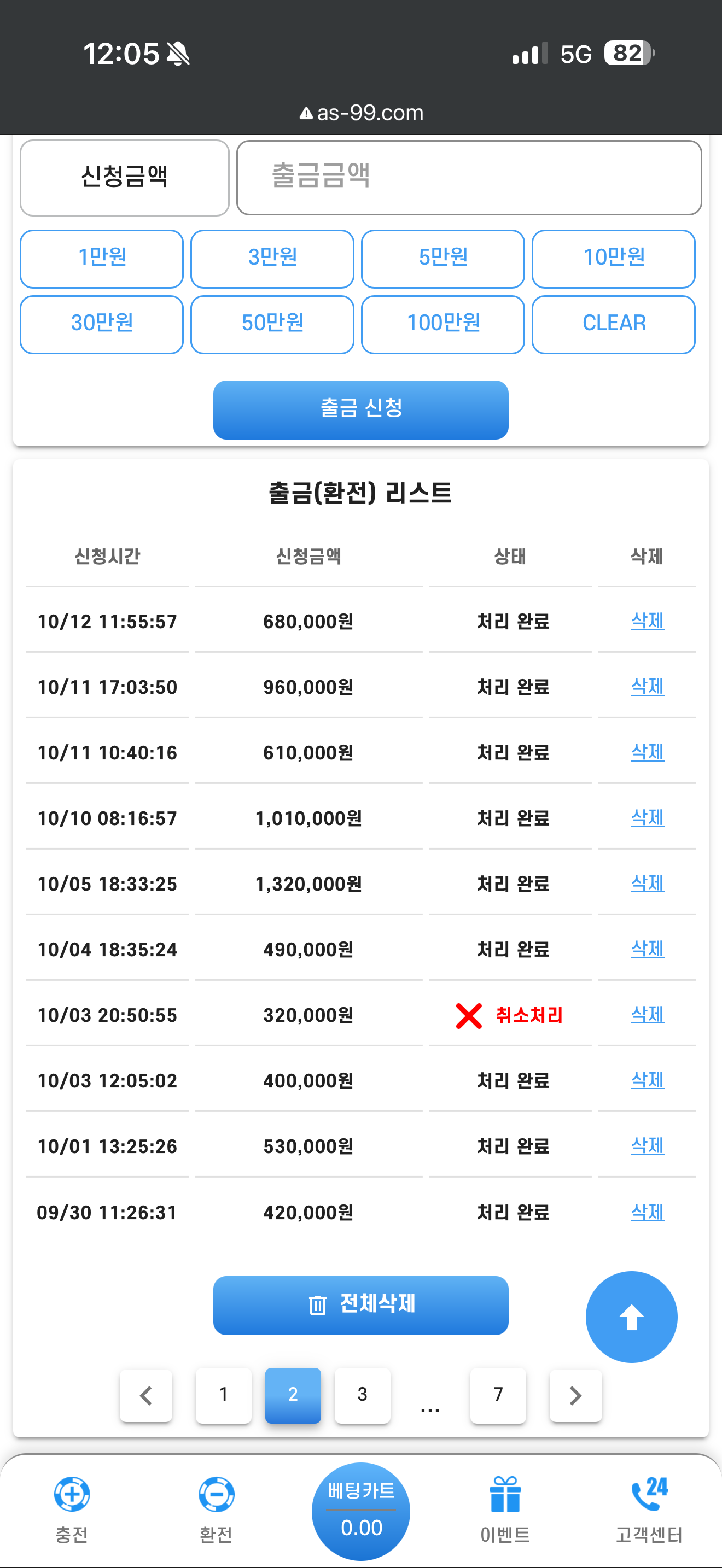This screenshot has width=722, height=1568.
Task: Open the 베팅카트 betting cart
Action: coord(360,1511)
